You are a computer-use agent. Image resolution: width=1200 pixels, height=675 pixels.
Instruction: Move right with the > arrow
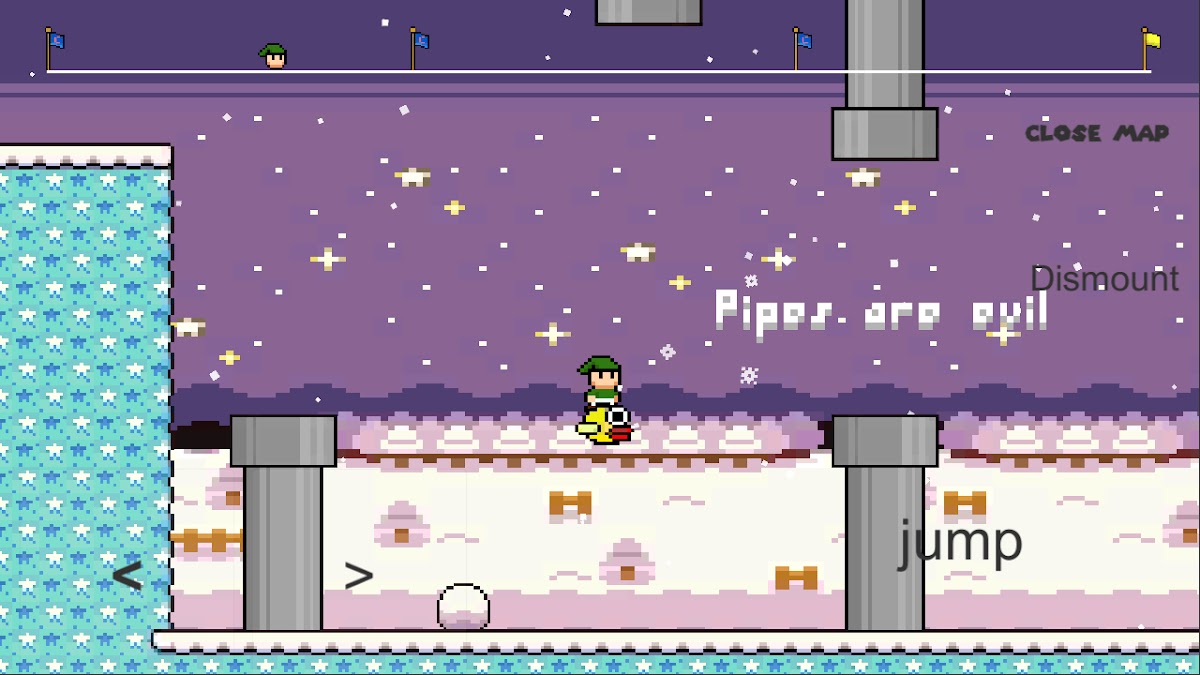pos(358,575)
